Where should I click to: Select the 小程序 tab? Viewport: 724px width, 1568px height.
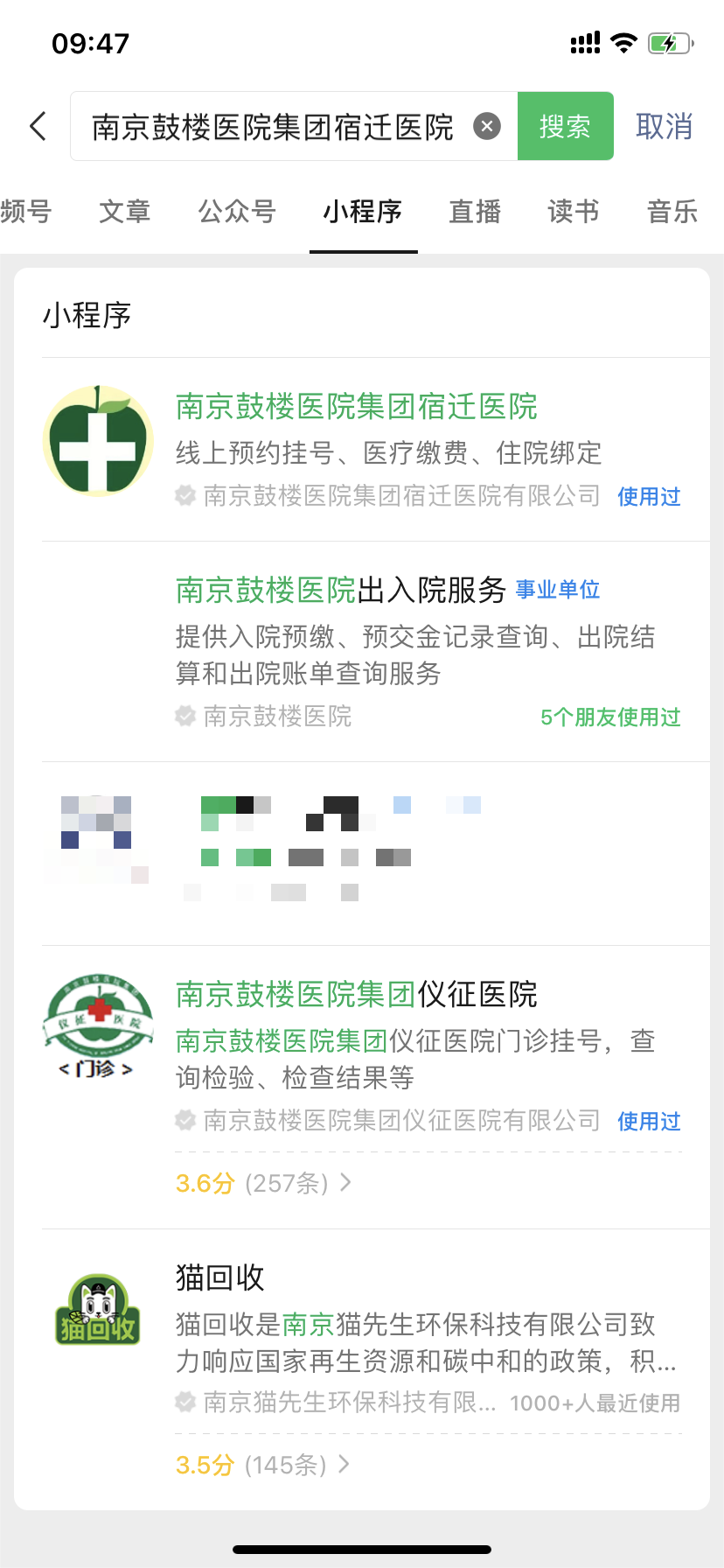pyautogui.click(x=363, y=212)
